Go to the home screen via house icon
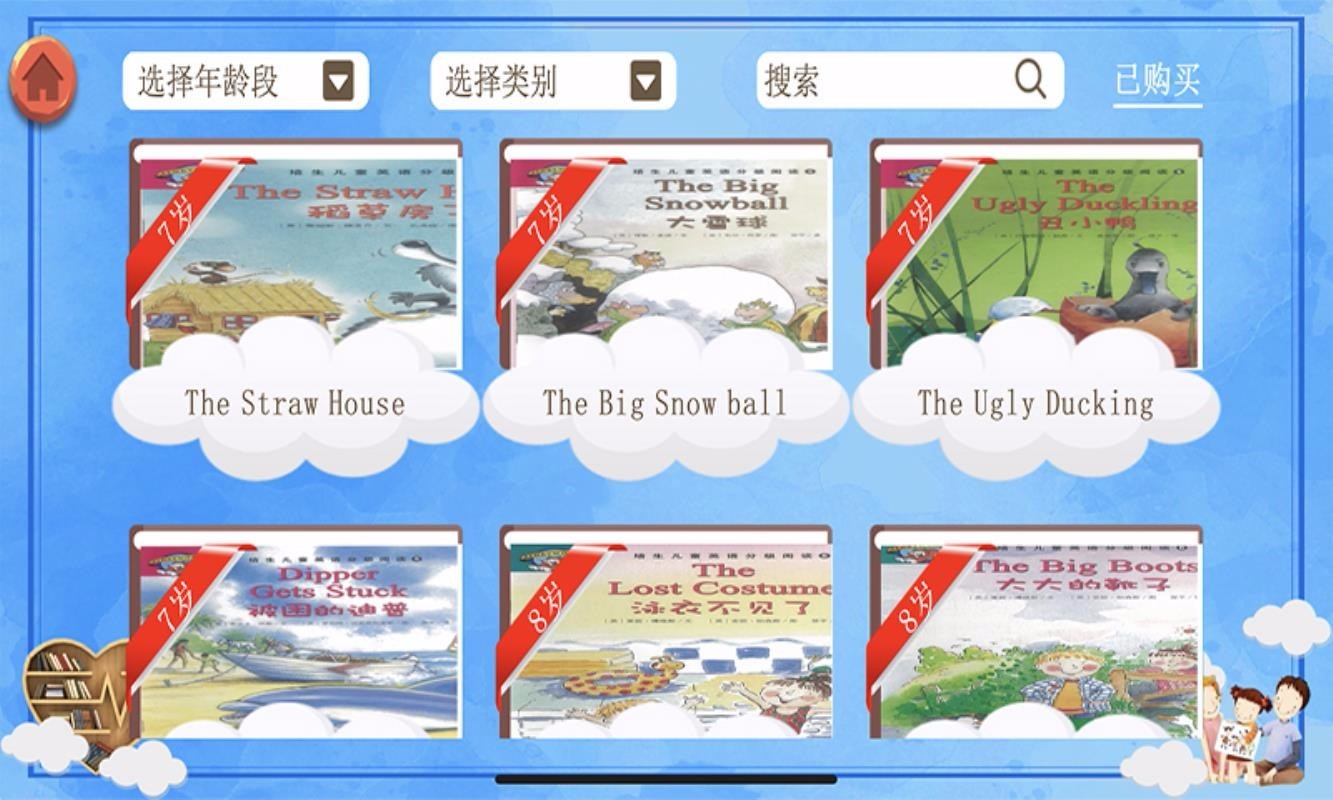This screenshot has width=1333, height=800. click(43, 80)
